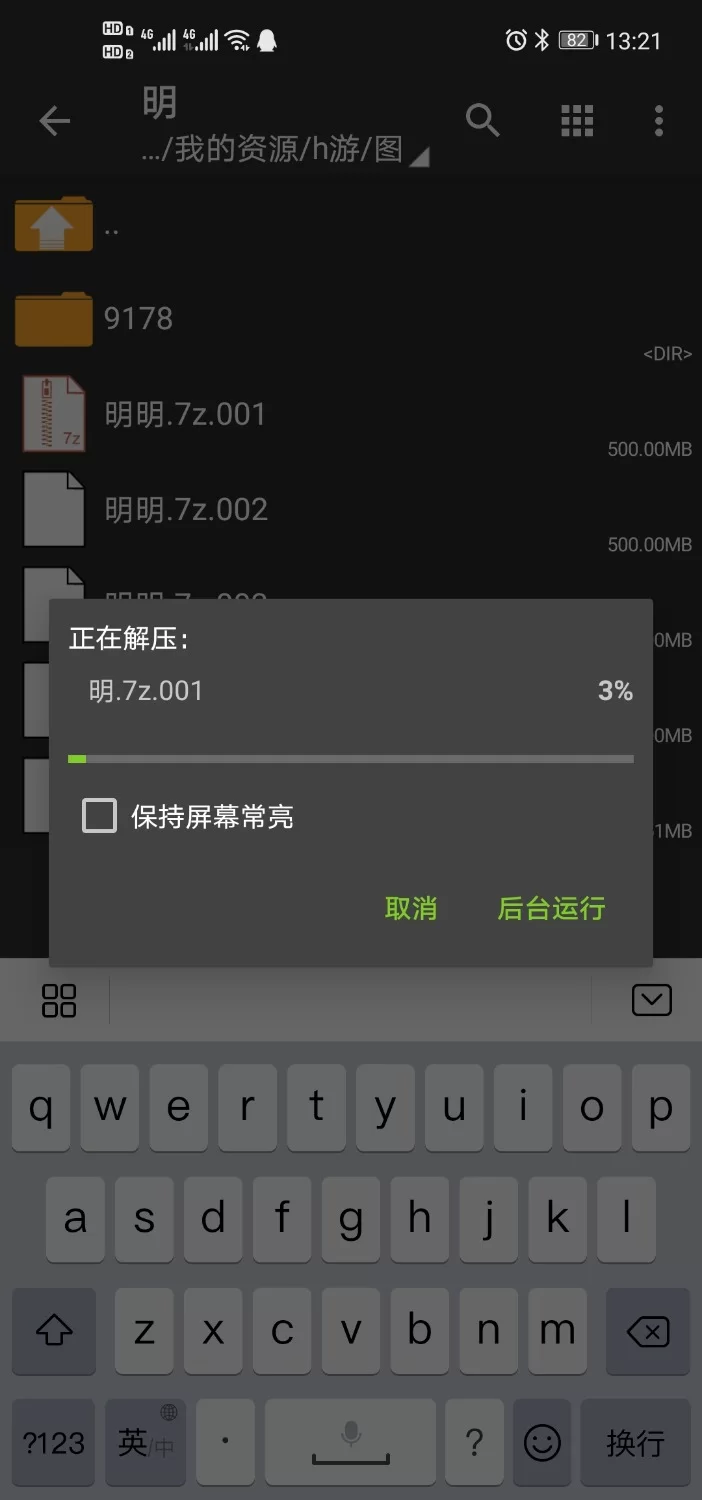702x1500 pixels.
Task: Open the search magnifier icon
Action: pos(482,121)
